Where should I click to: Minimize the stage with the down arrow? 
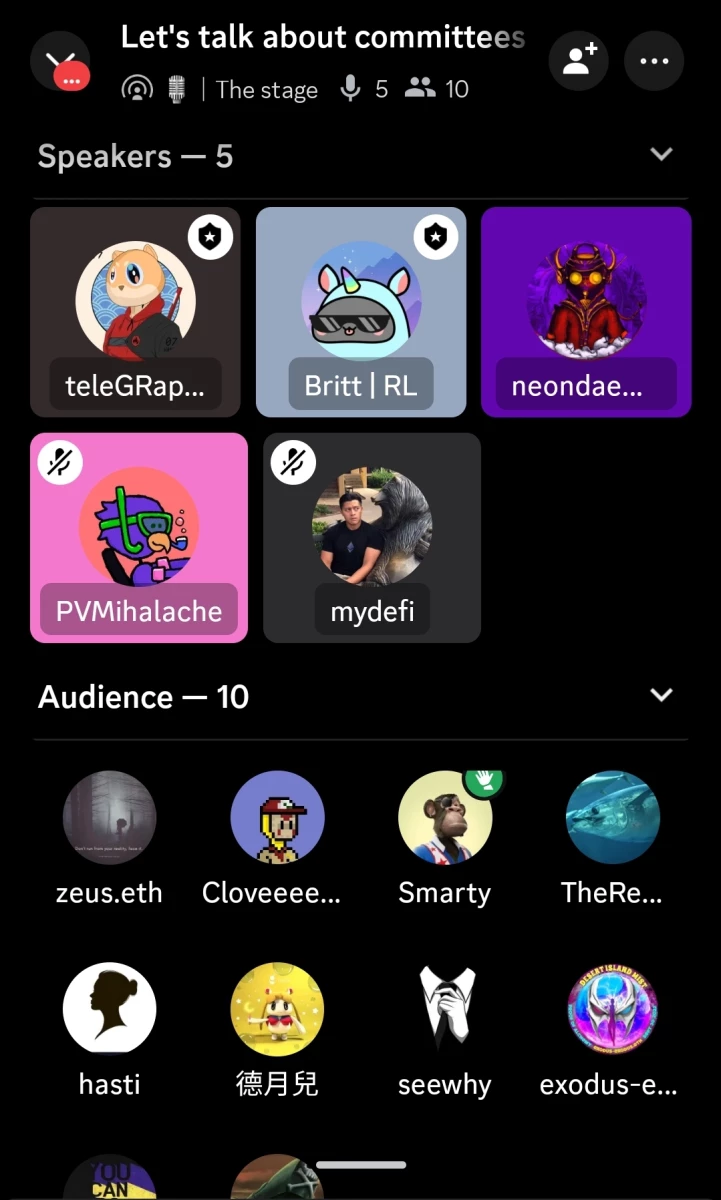tap(60, 61)
